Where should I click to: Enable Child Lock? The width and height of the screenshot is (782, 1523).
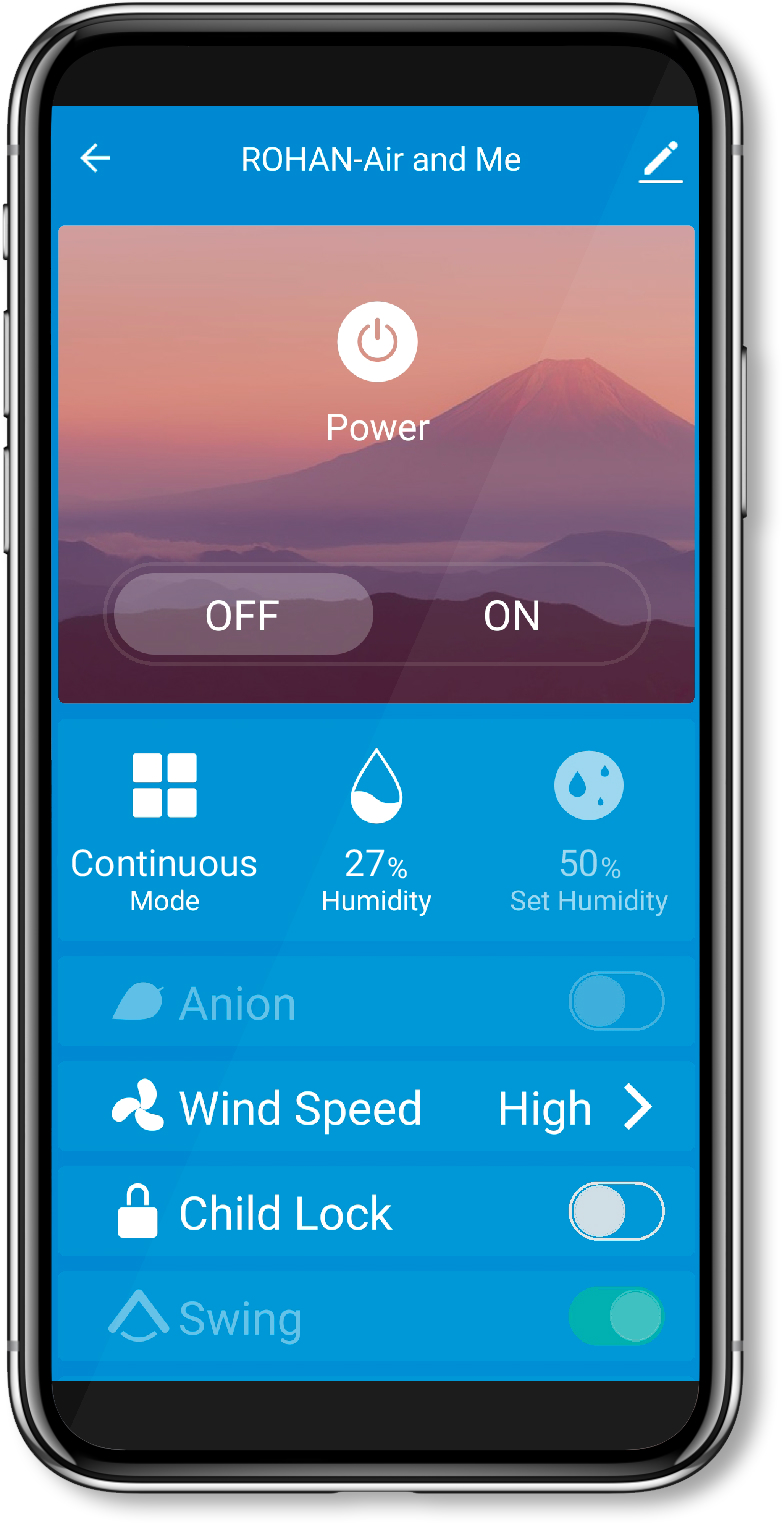[616, 1212]
